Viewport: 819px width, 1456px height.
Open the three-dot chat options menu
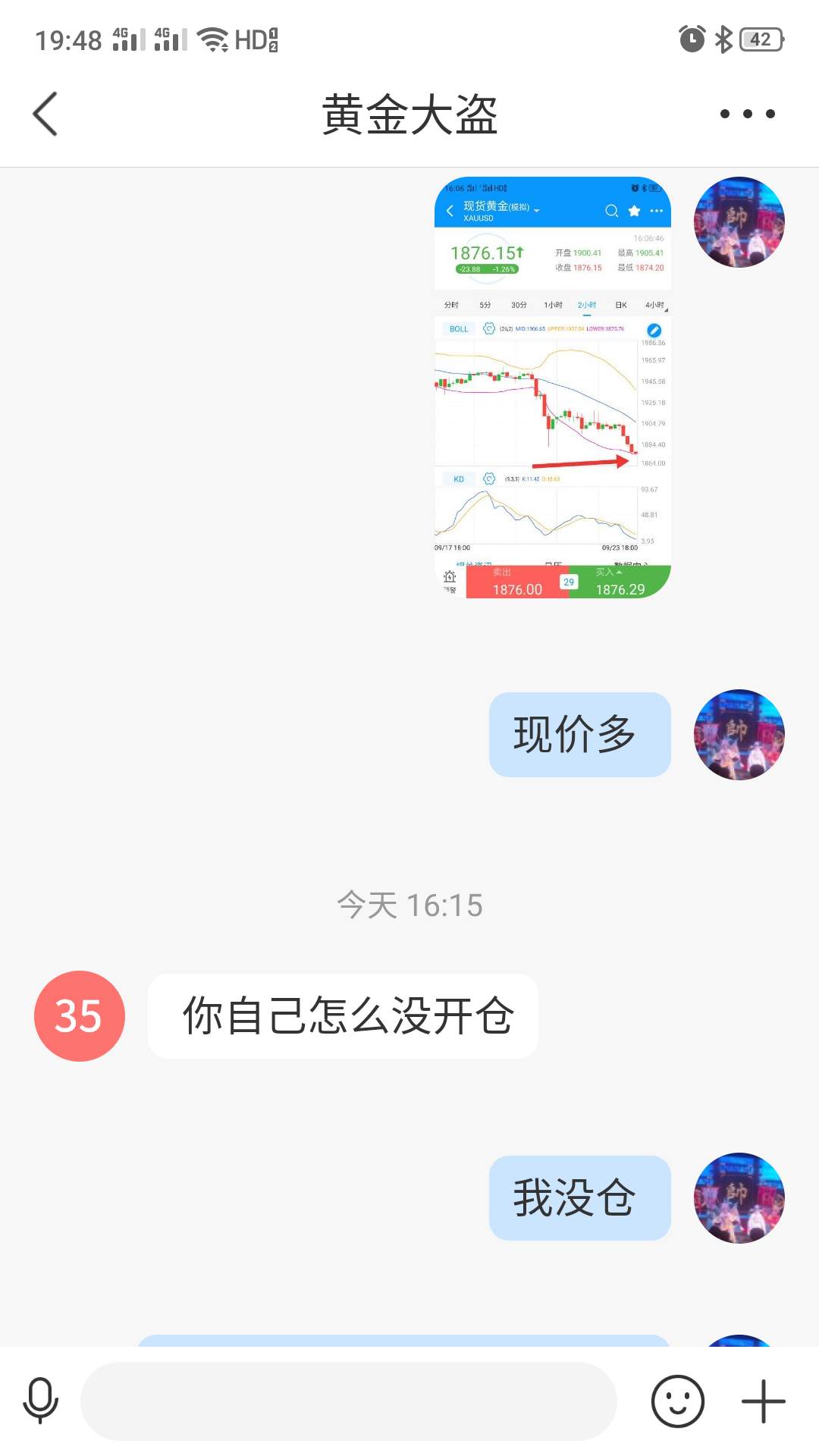point(747,114)
